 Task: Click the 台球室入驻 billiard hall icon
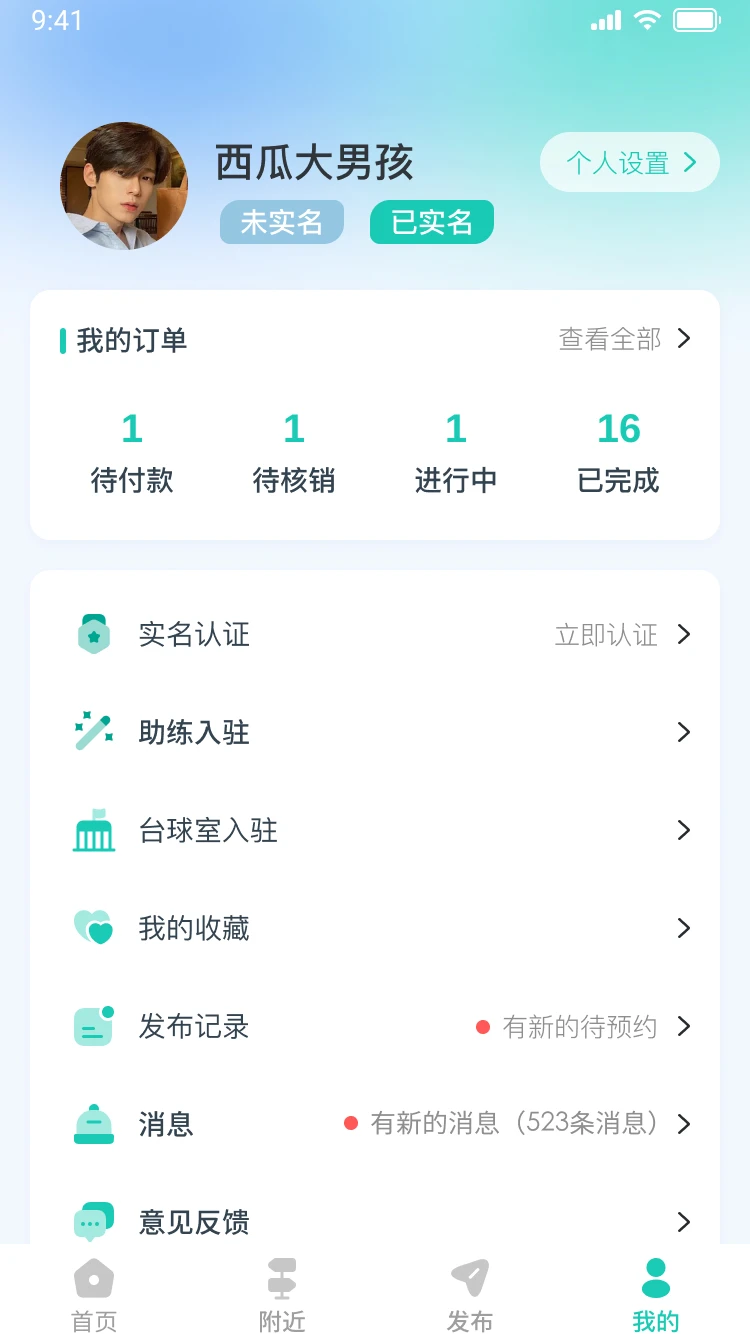(93, 830)
